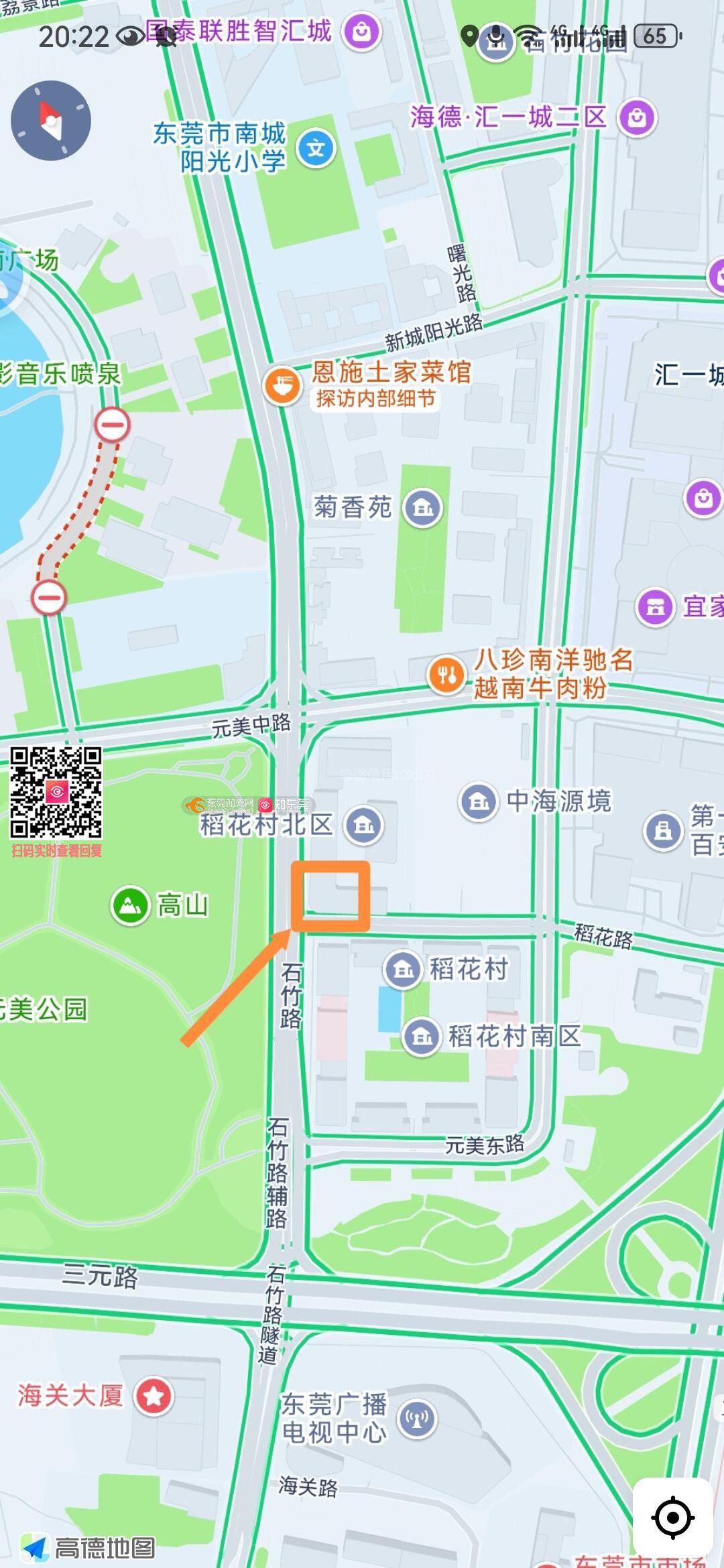Screen dimensions: 724x1568
Task: Select the 高山 park marker
Action: click(x=131, y=905)
